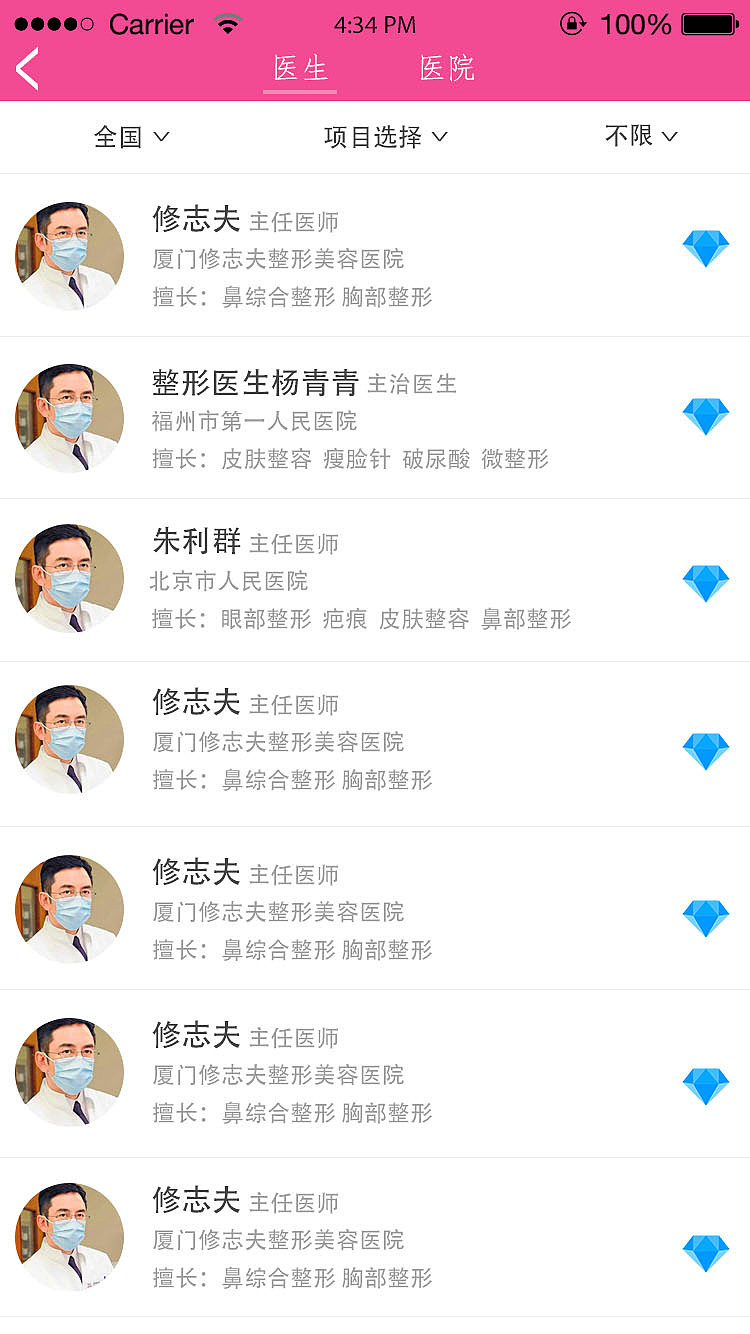Tap the diamond icon beside 朱利群
750x1334 pixels.
tap(706, 583)
